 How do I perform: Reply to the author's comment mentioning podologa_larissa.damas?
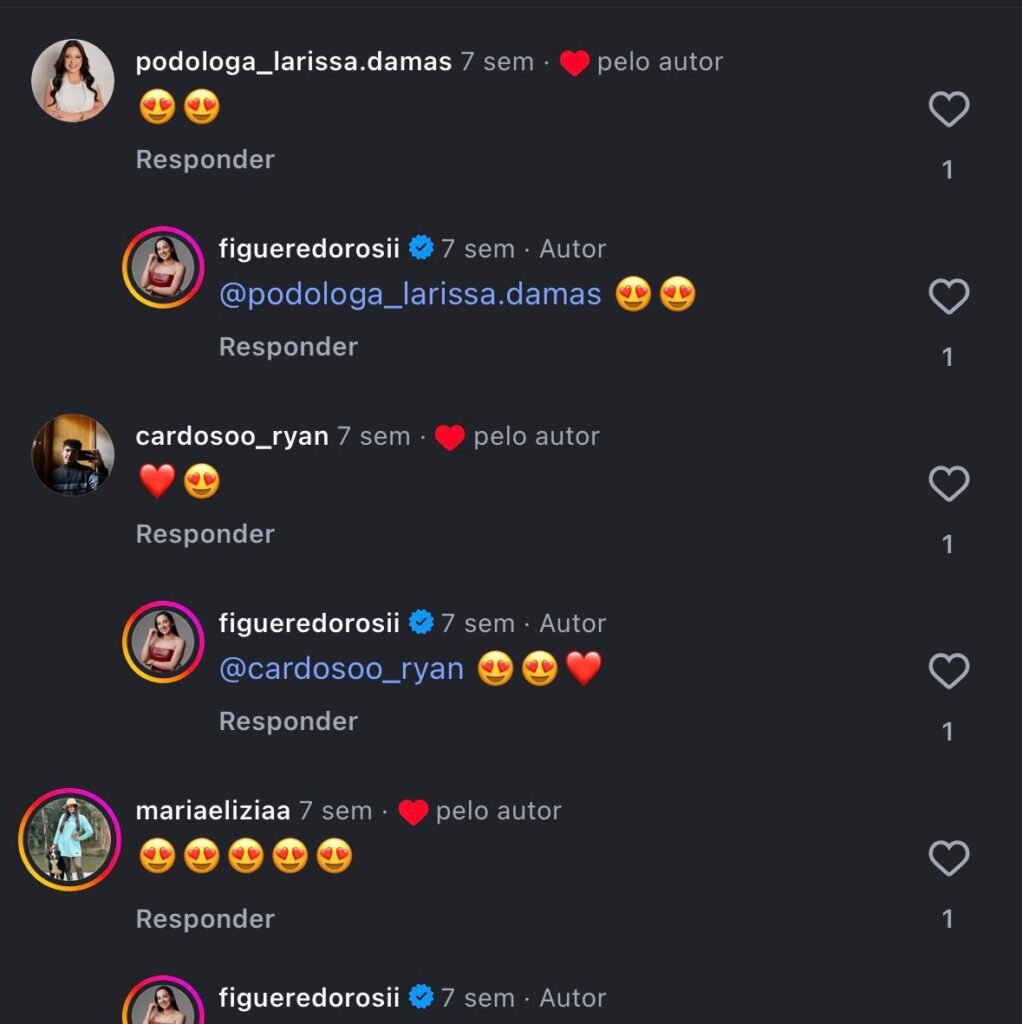click(x=288, y=347)
